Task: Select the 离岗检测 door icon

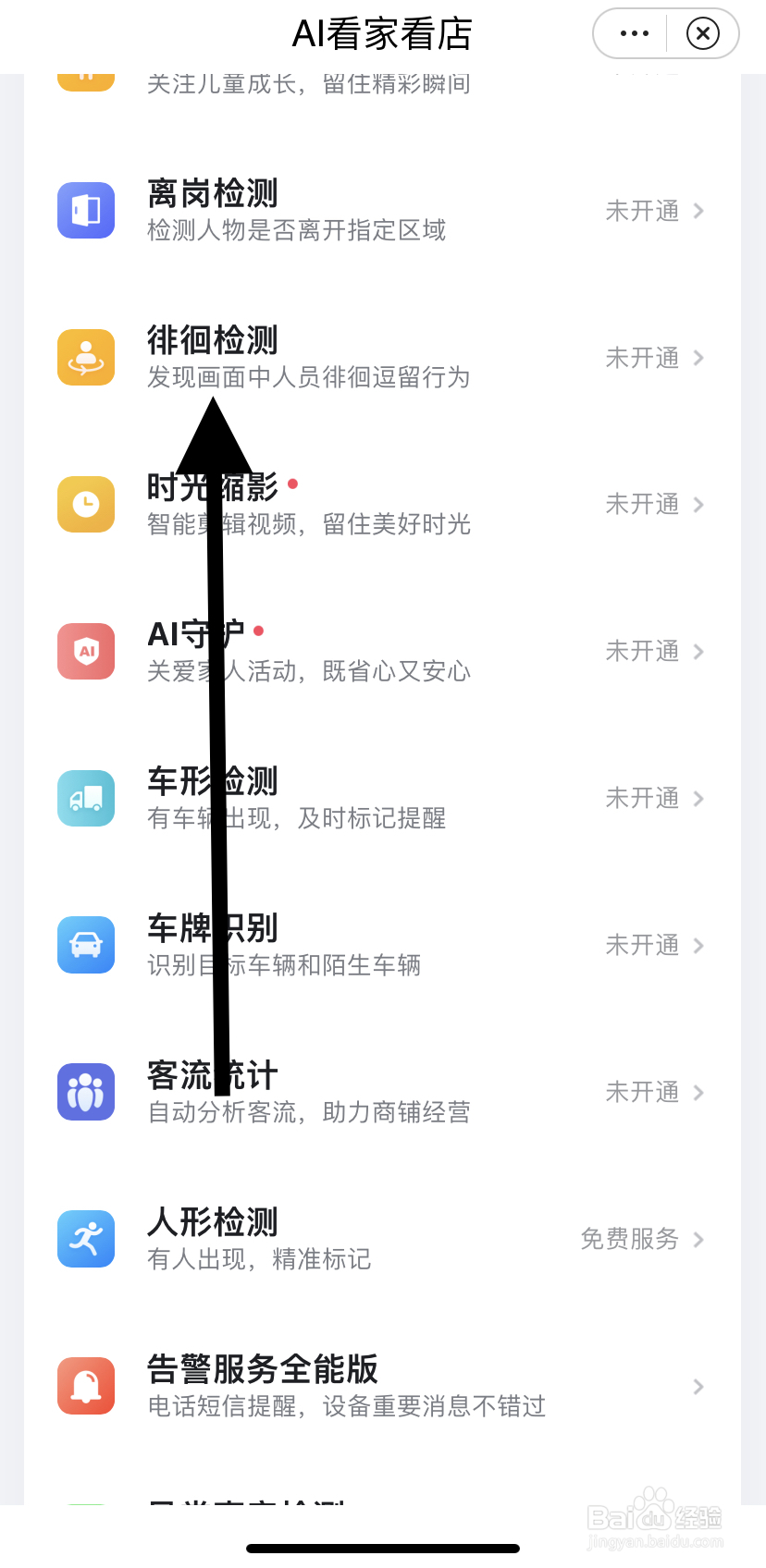Action: [85, 210]
